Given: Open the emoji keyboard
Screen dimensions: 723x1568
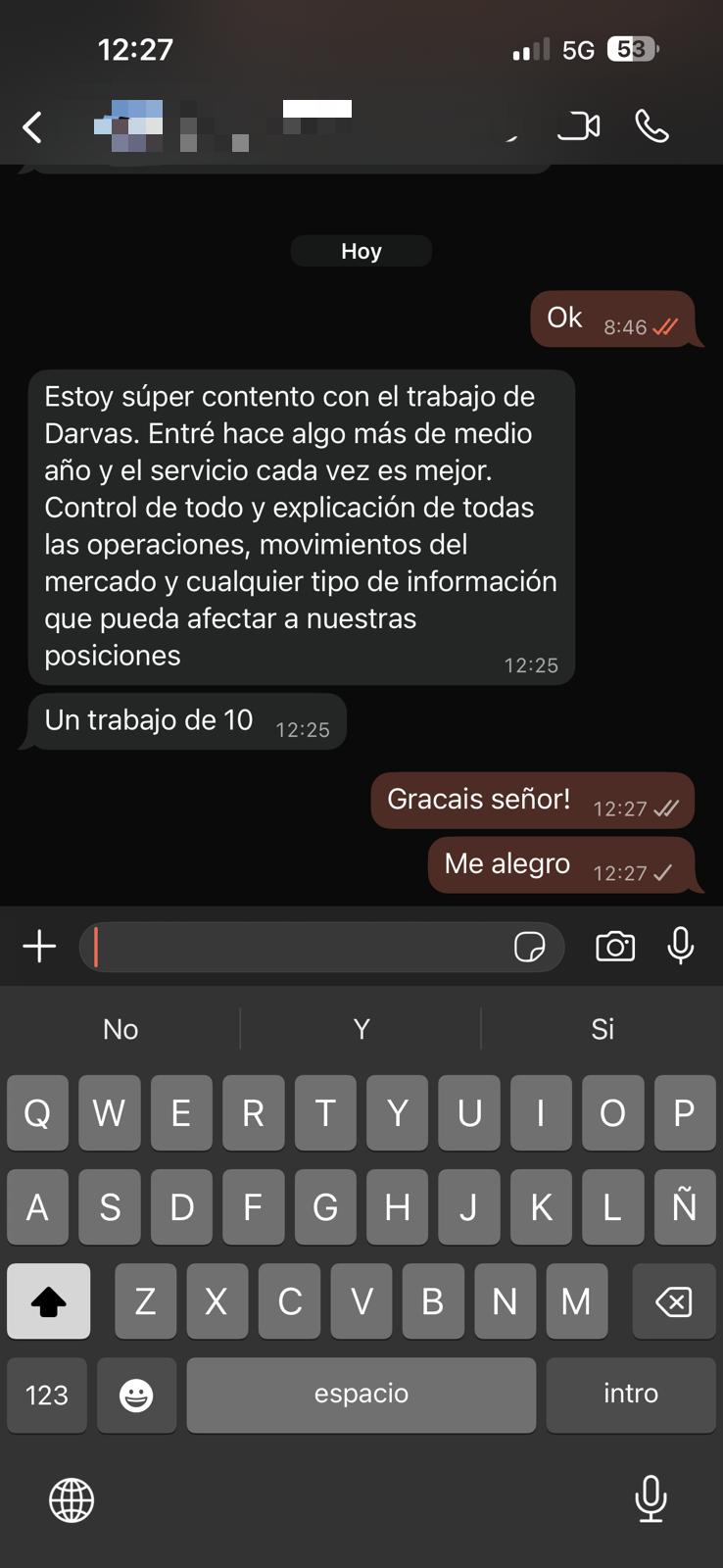Looking at the screenshot, I should (136, 1395).
